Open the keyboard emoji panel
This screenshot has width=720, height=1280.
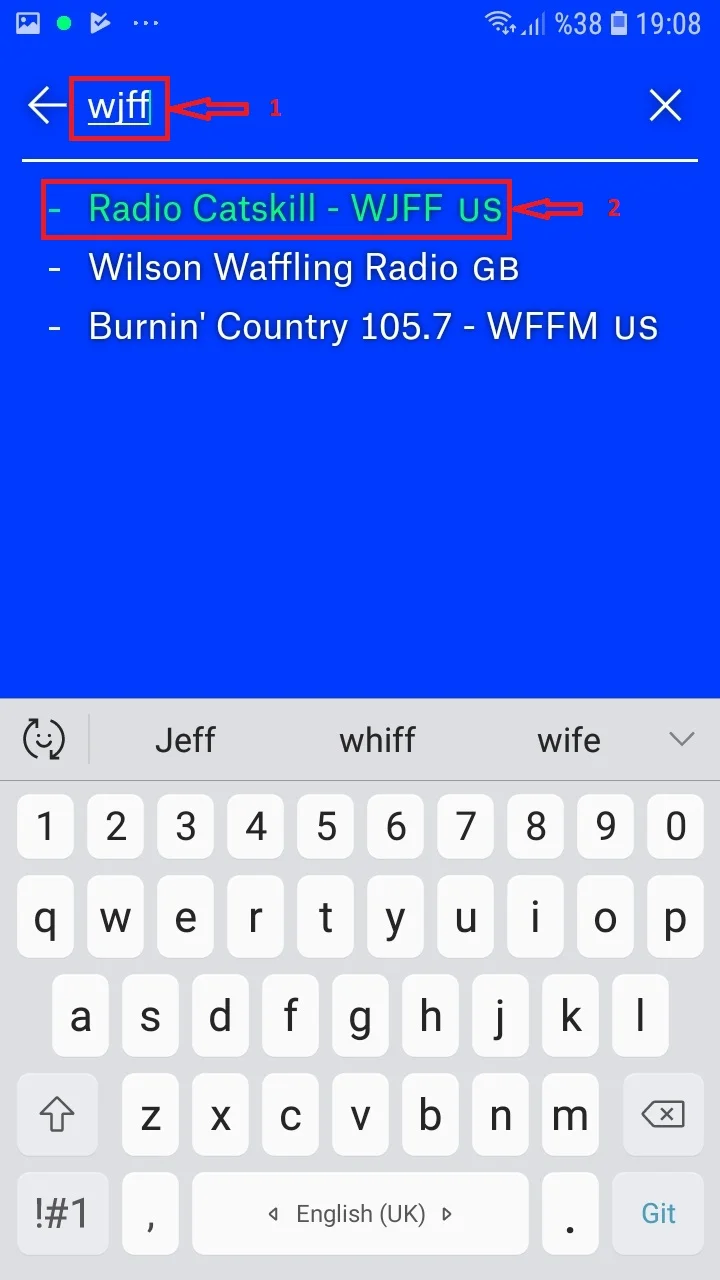[44, 740]
